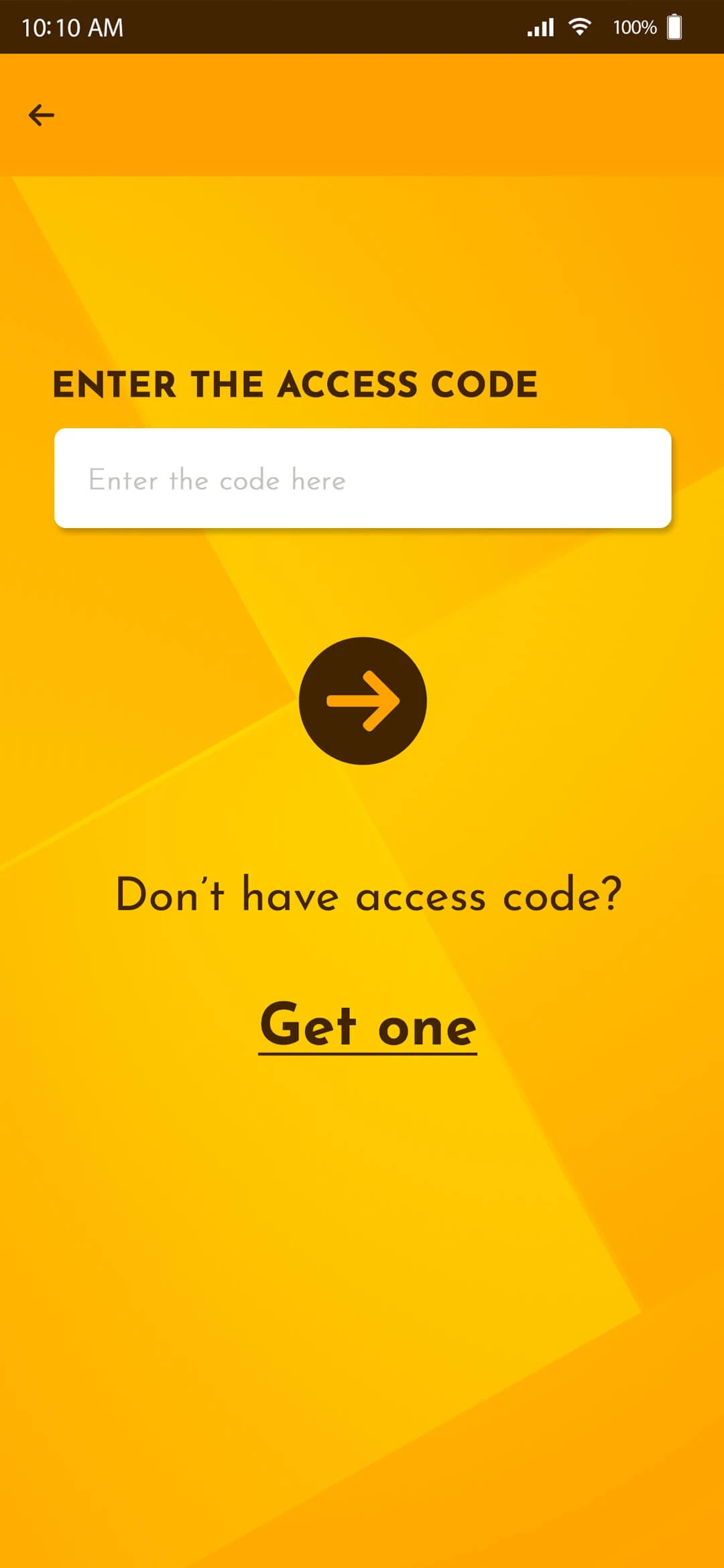
Task: Click inside the Enter the code here field
Action: (362, 480)
